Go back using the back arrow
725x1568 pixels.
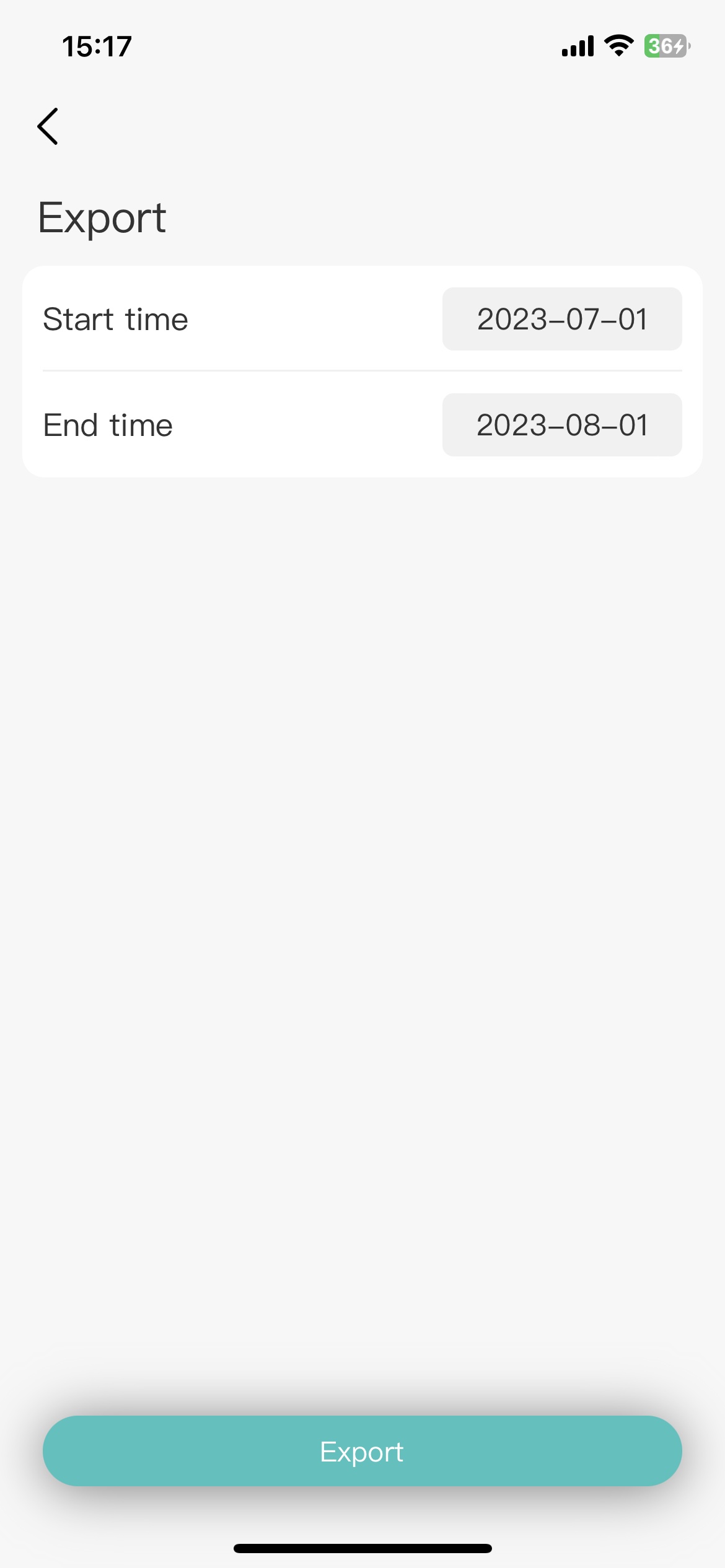48,126
